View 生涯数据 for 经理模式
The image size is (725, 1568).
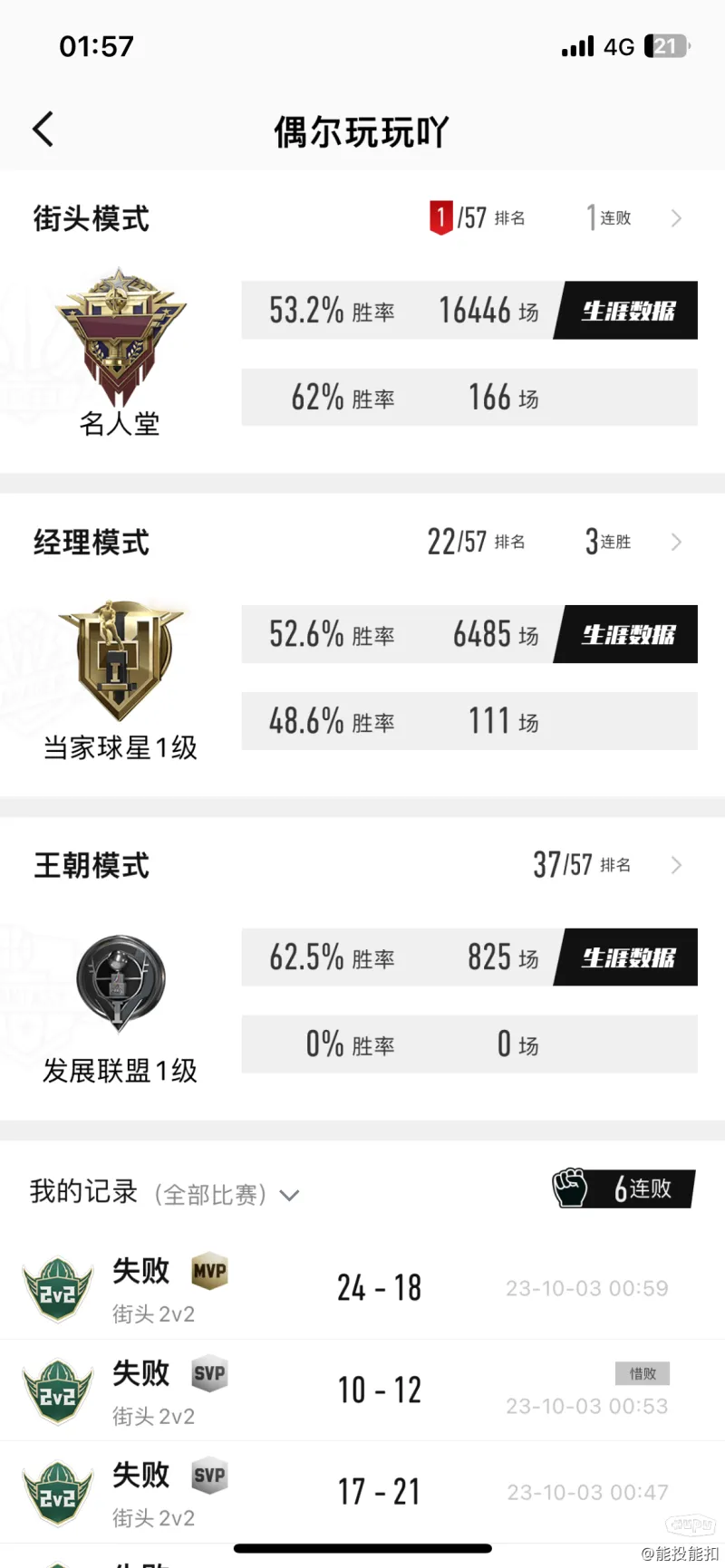(x=627, y=634)
